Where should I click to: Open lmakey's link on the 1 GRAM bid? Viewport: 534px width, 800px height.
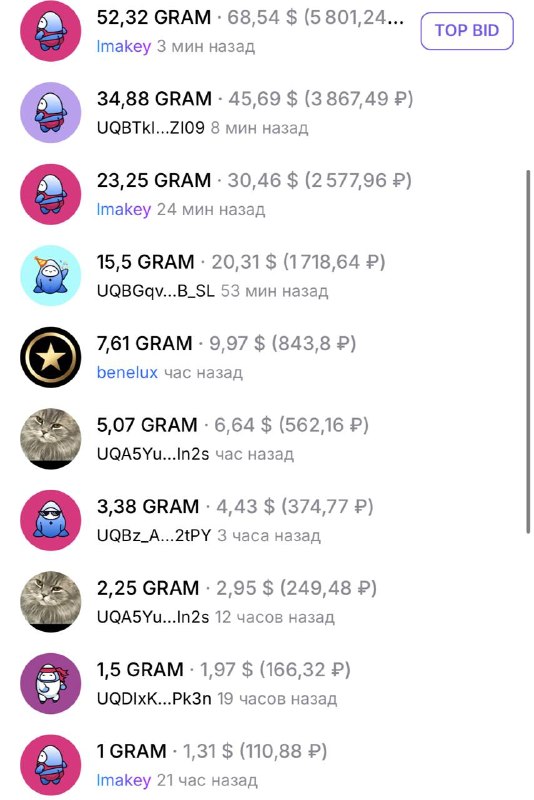coord(124,780)
